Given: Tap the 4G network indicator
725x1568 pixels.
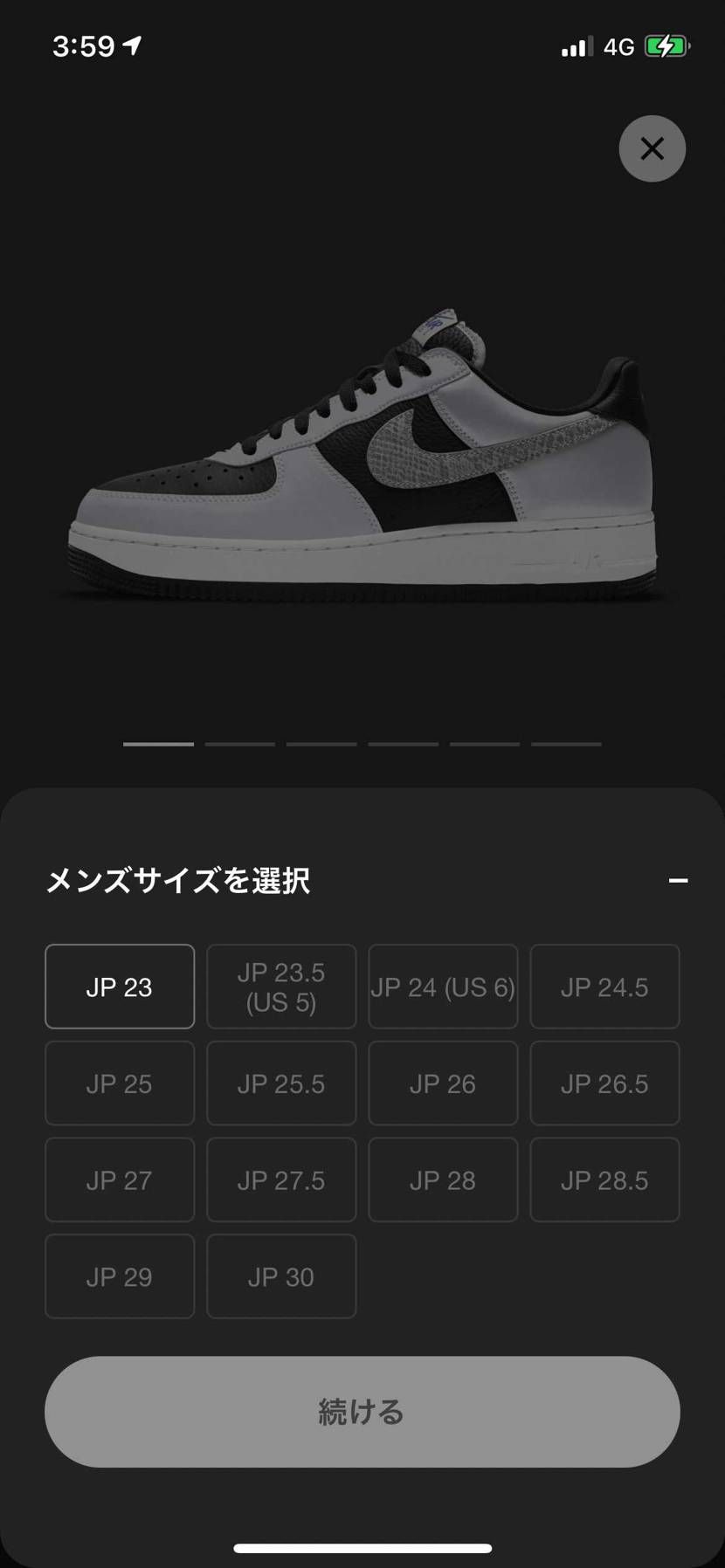Looking at the screenshot, I should click(x=618, y=46).
